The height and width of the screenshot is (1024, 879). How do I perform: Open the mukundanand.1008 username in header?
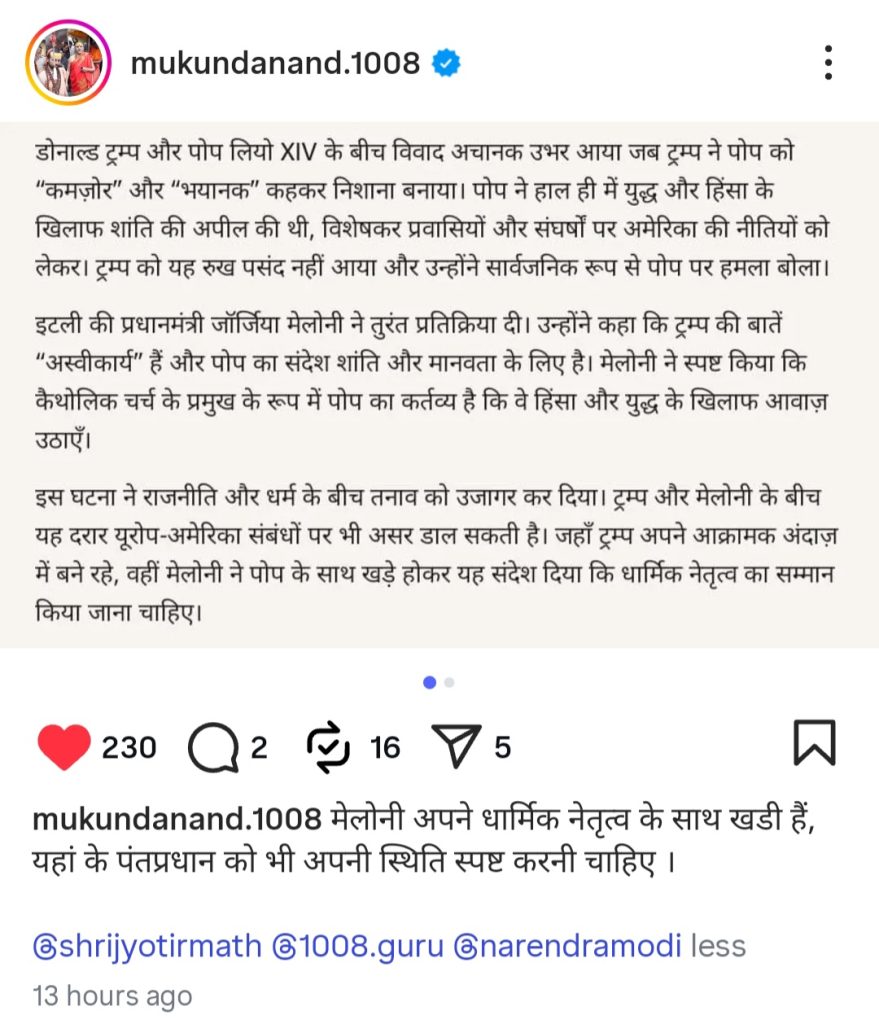point(275,63)
